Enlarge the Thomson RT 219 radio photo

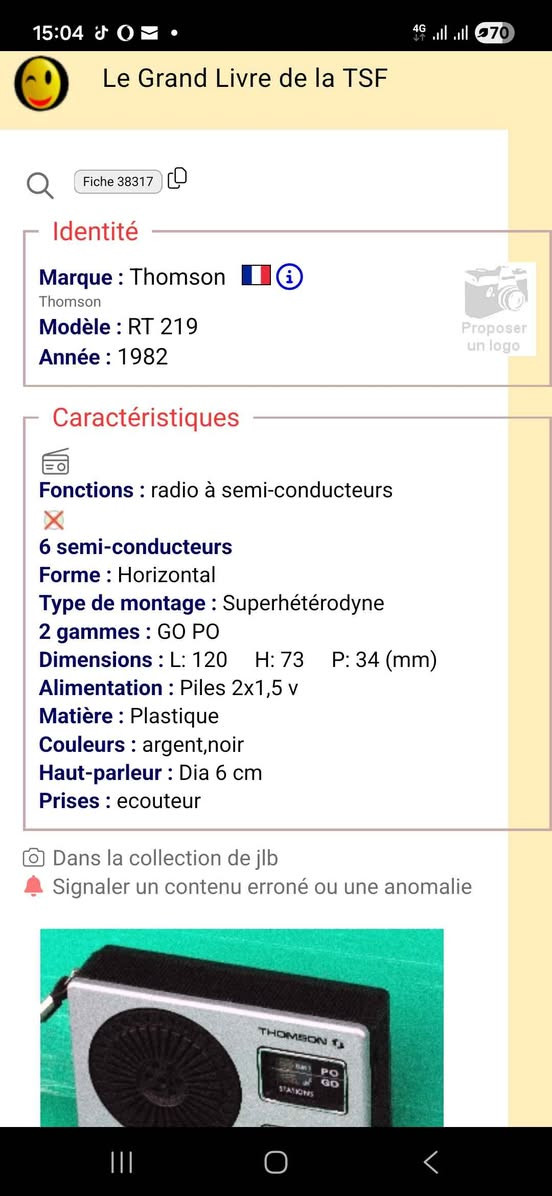coord(242,1027)
